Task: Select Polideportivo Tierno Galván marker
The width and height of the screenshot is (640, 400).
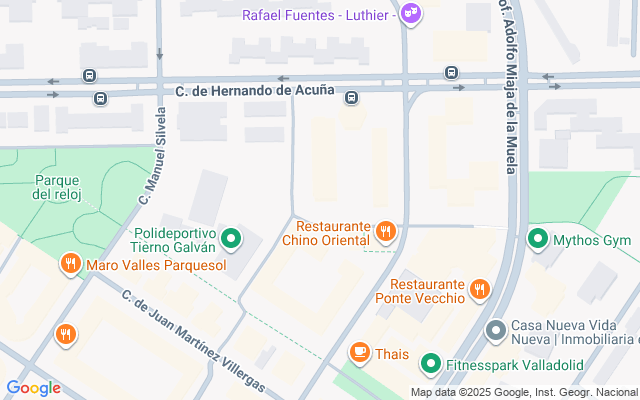Action: 232,238
